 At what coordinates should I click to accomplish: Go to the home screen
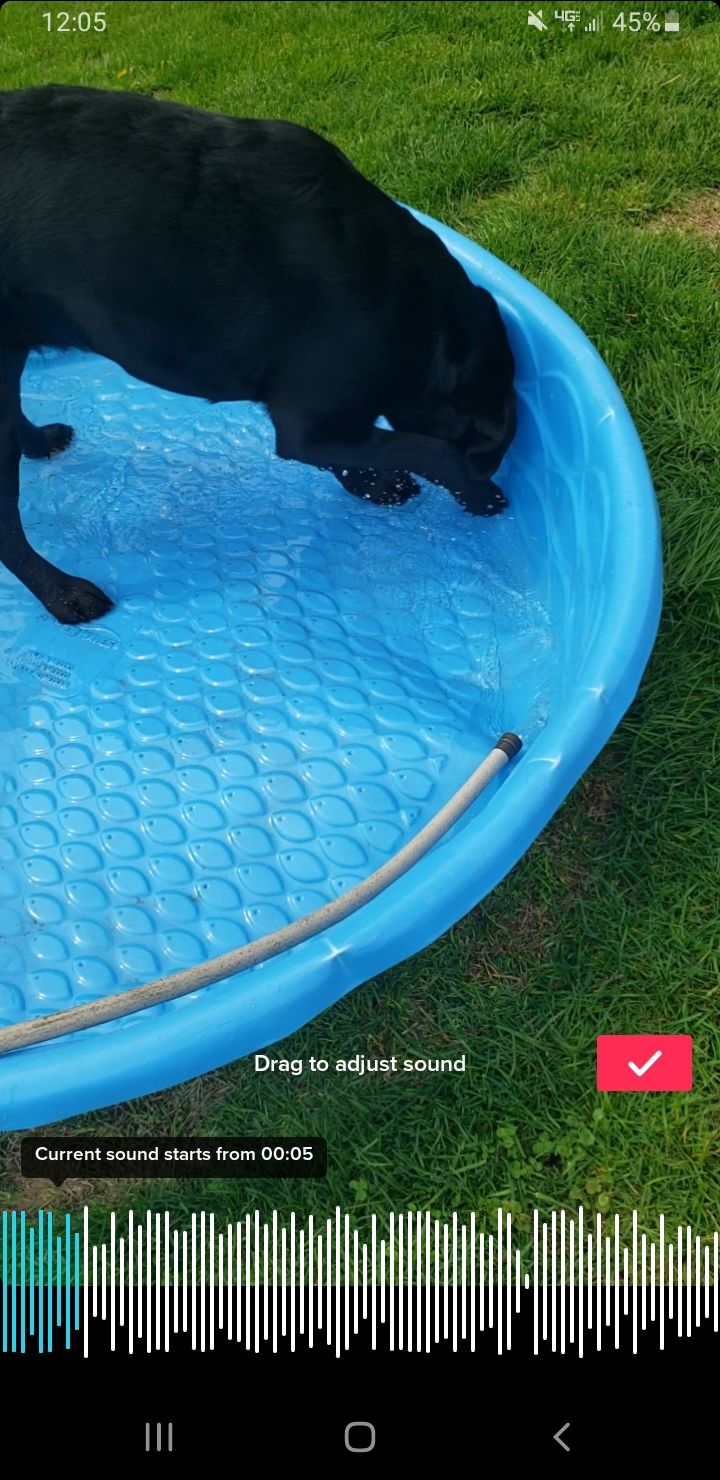[360, 1437]
